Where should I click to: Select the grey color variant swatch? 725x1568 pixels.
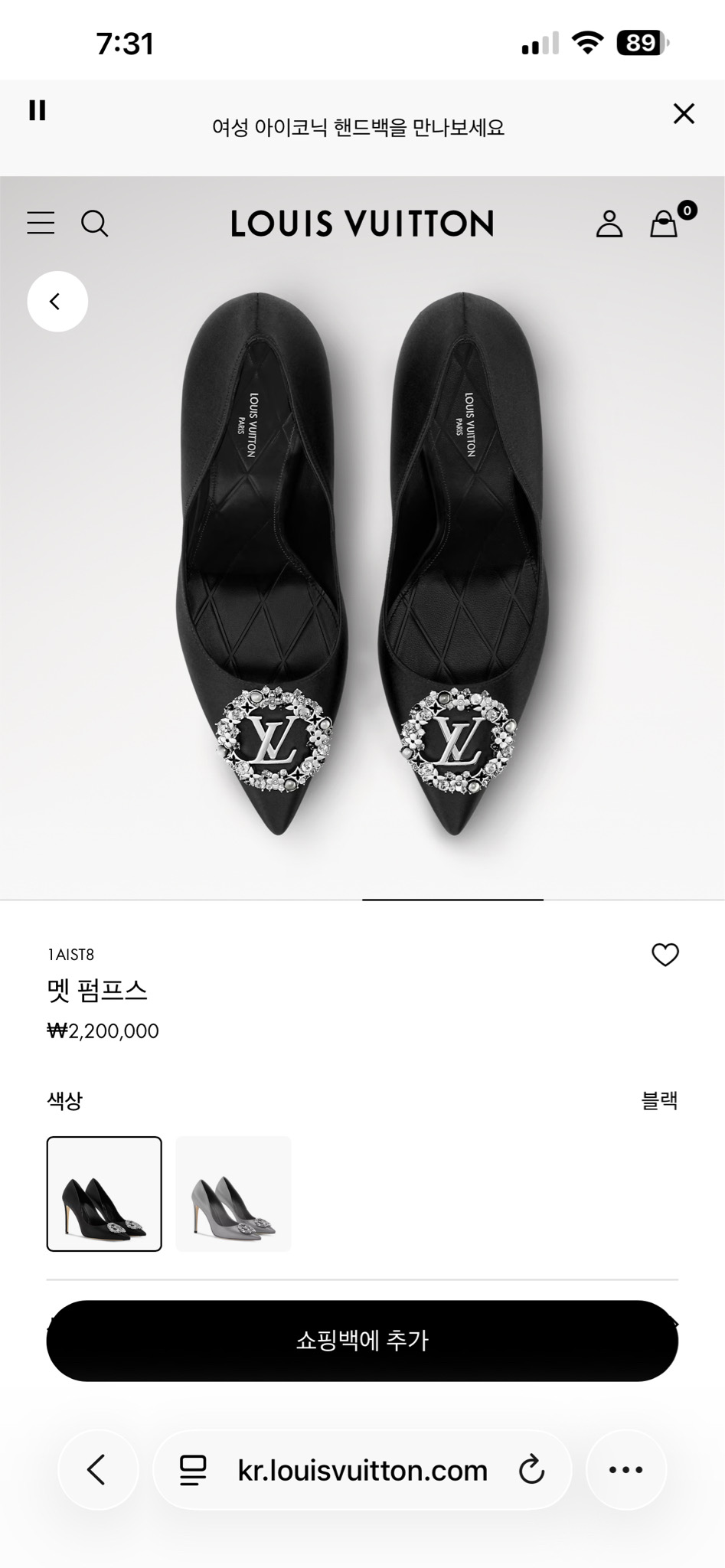(234, 1198)
